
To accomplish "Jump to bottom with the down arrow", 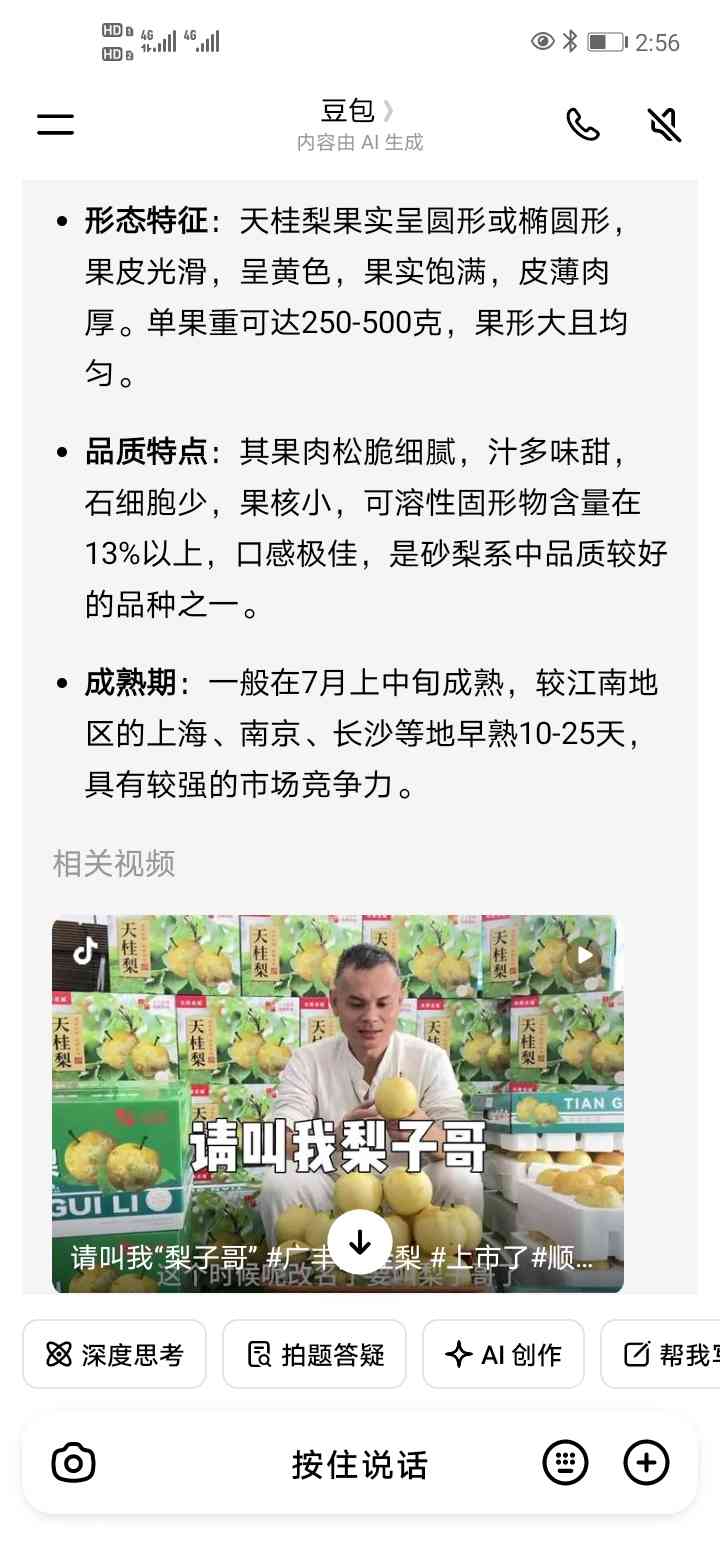I will (x=360, y=1242).
